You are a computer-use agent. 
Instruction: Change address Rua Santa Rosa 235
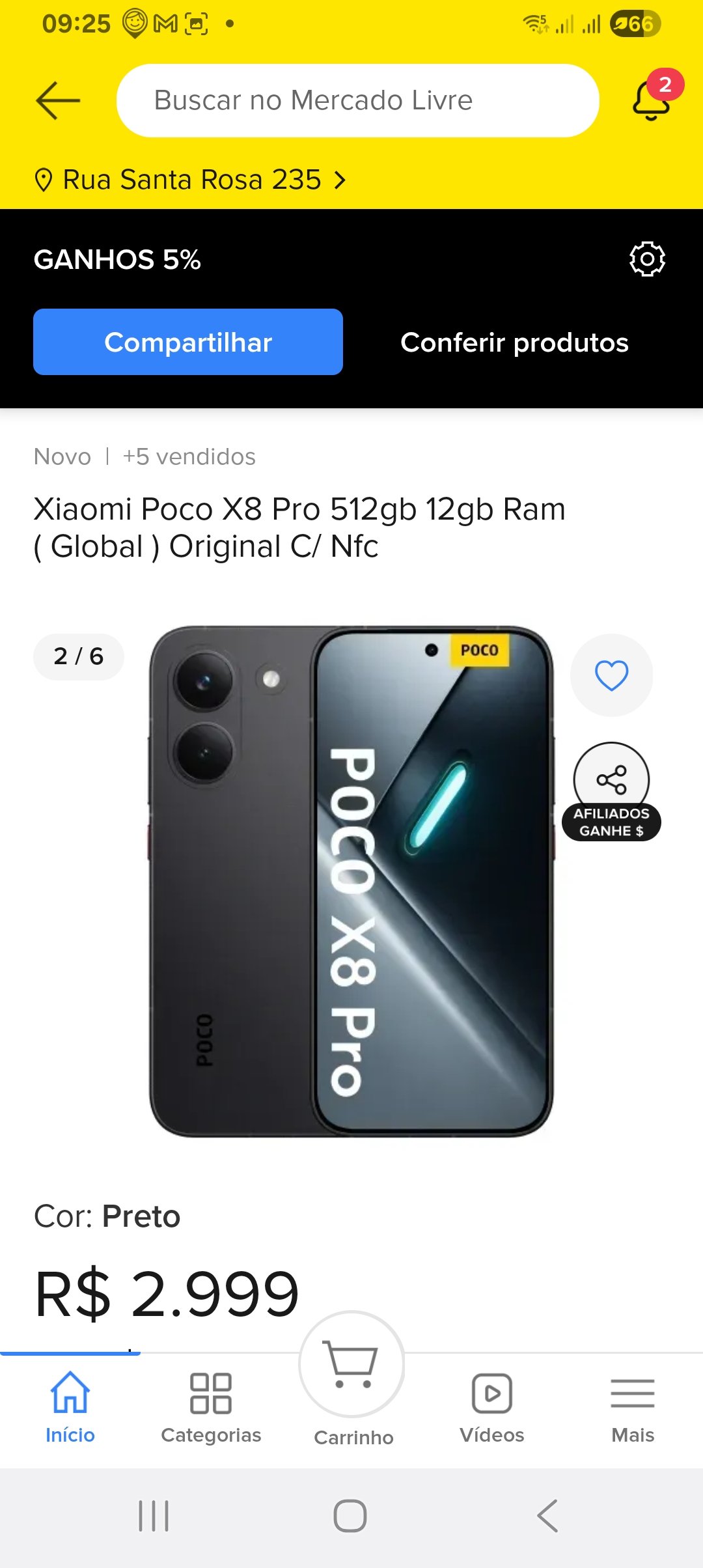point(190,180)
